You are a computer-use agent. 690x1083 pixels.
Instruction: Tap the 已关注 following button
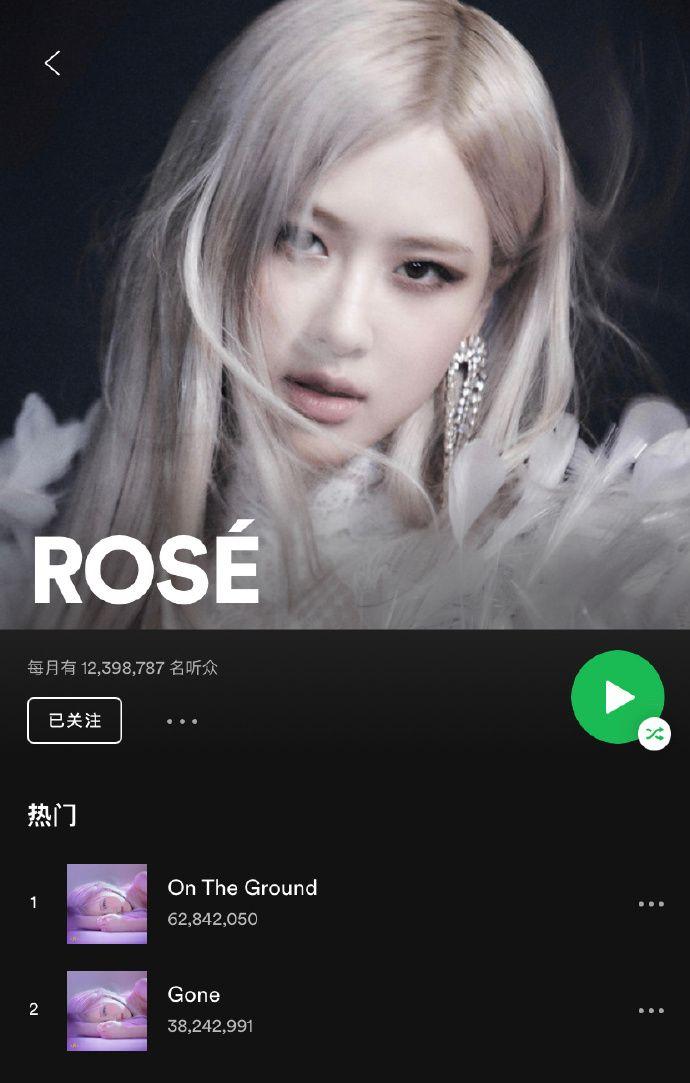(x=75, y=720)
